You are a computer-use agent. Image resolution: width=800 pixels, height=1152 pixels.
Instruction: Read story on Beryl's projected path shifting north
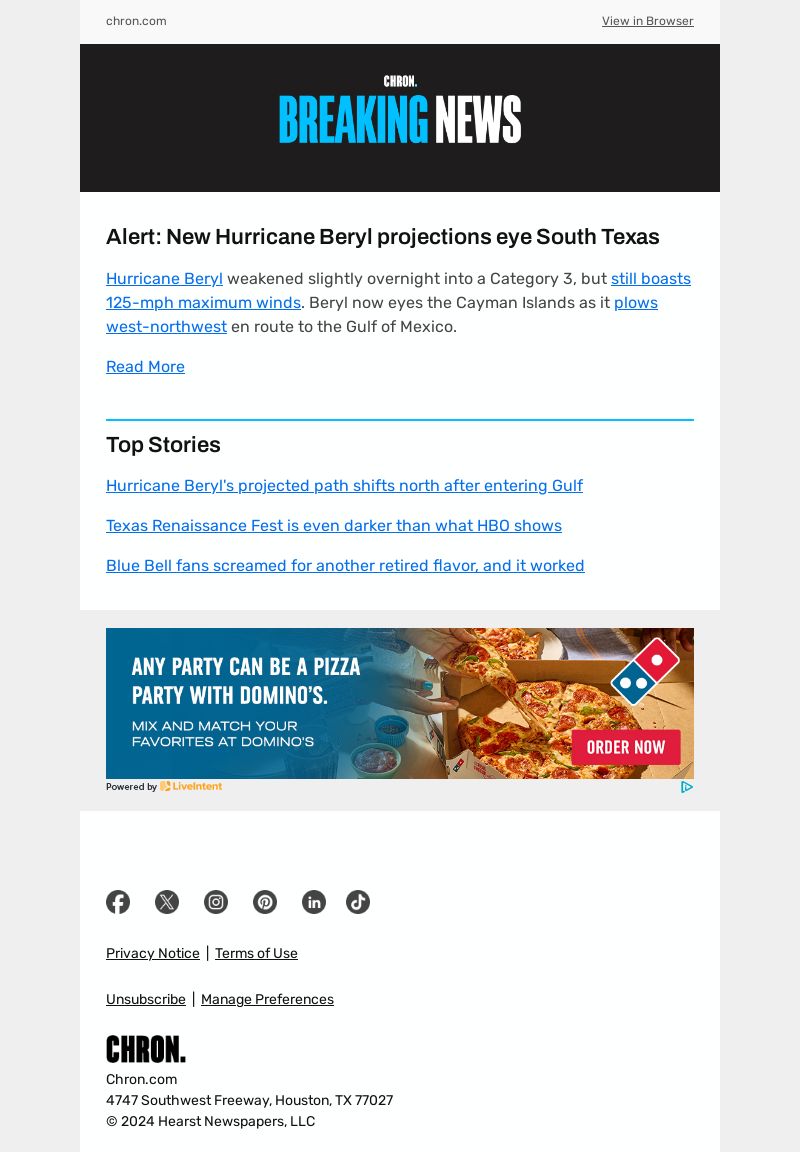[x=344, y=485]
